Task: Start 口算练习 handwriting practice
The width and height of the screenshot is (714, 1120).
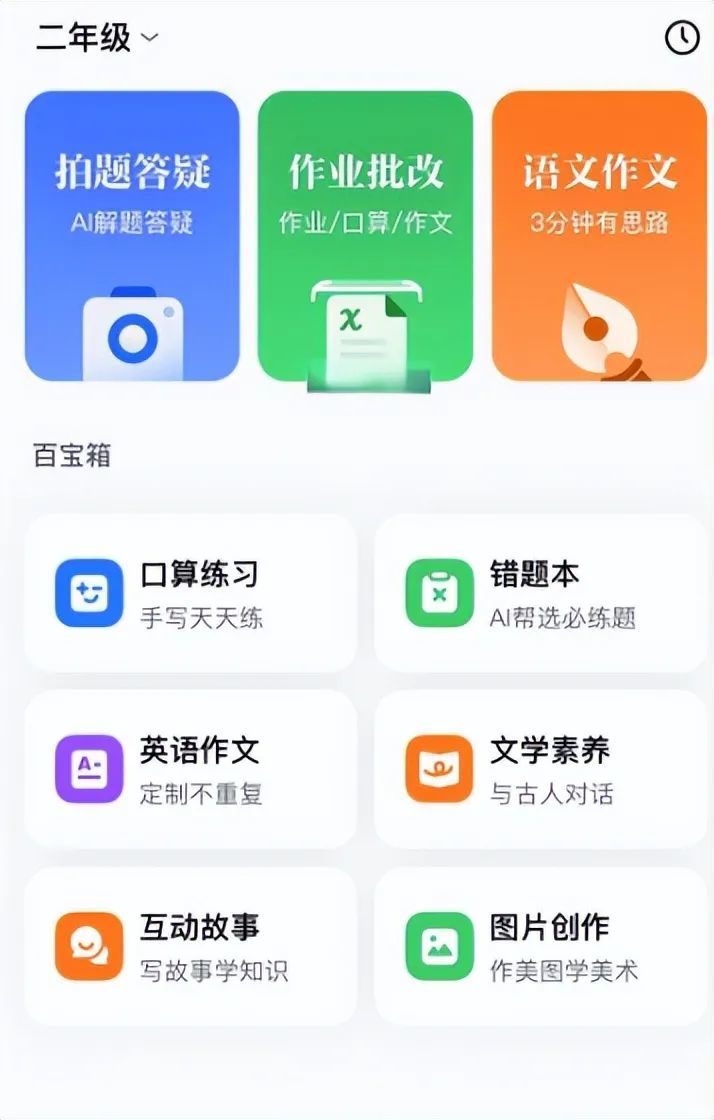Action: coord(190,593)
